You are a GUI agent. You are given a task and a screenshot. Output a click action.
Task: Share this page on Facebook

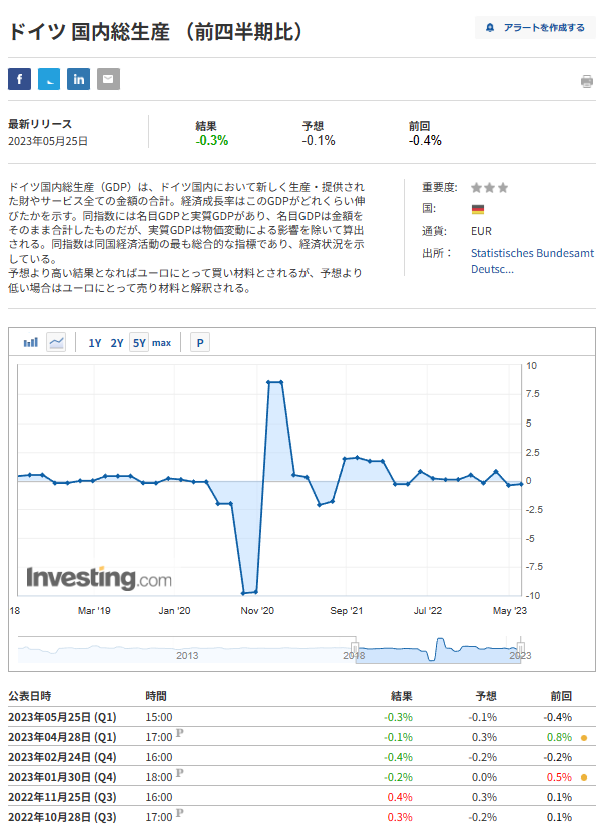pyautogui.click(x=19, y=79)
